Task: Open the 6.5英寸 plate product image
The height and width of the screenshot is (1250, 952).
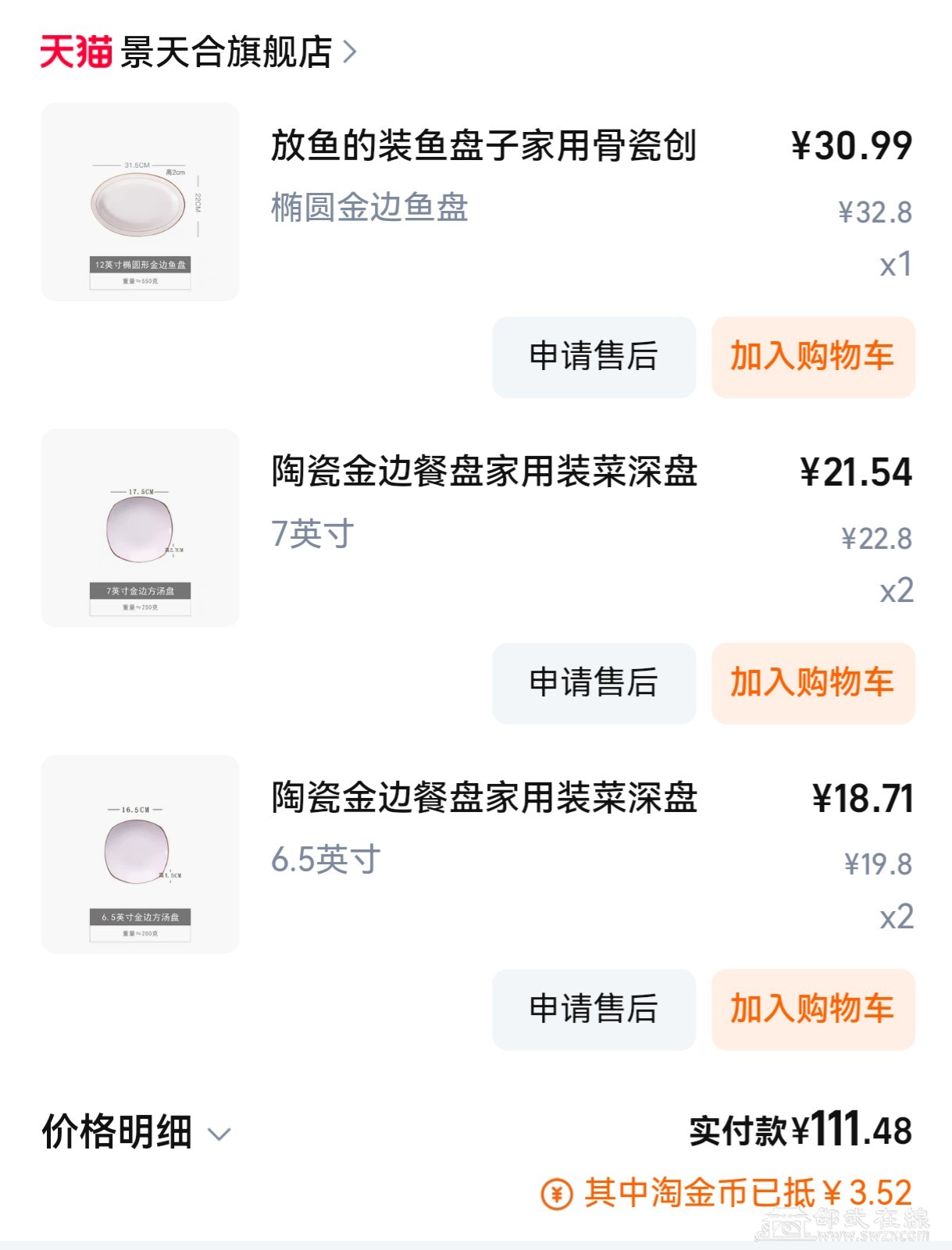Action: point(140,853)
